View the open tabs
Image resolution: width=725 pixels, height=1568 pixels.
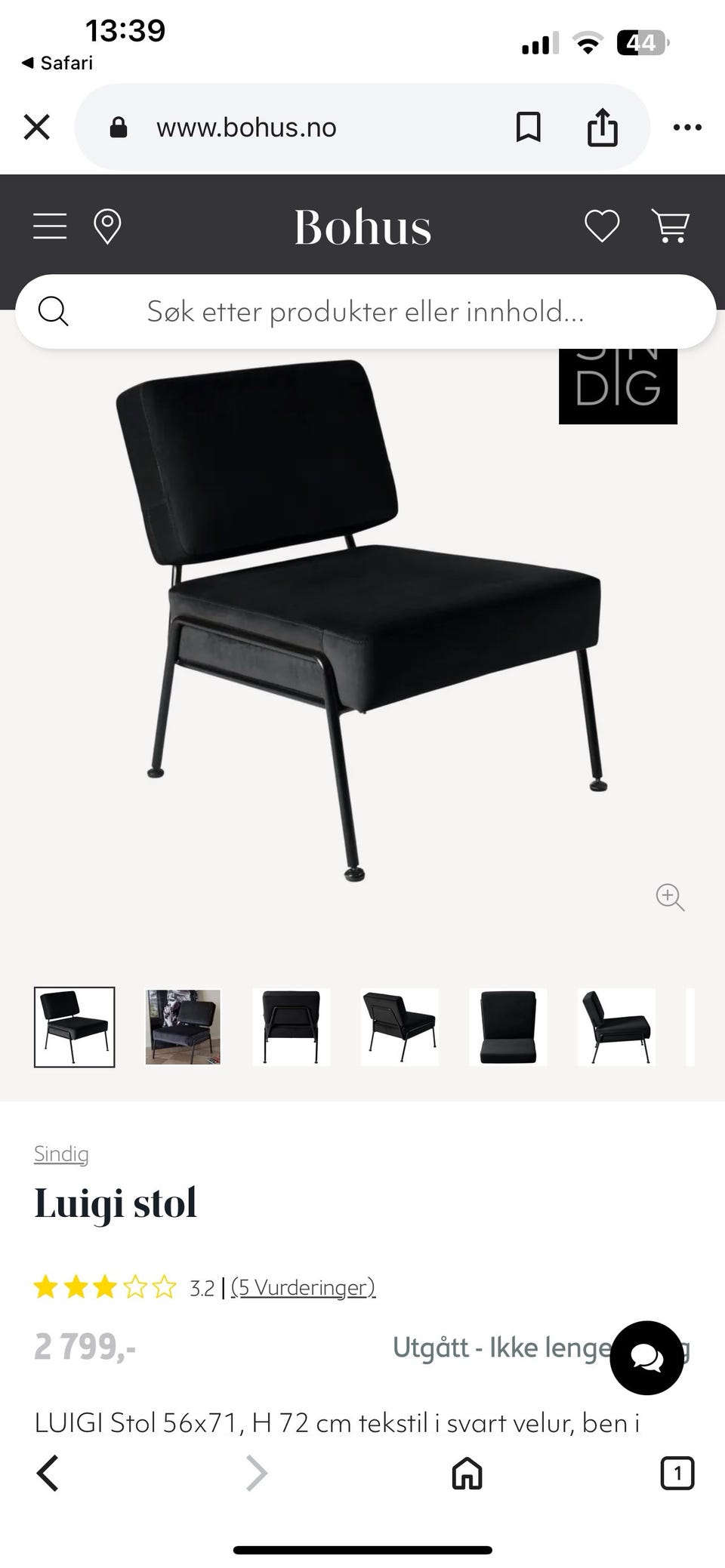(x=677, y=1473)
